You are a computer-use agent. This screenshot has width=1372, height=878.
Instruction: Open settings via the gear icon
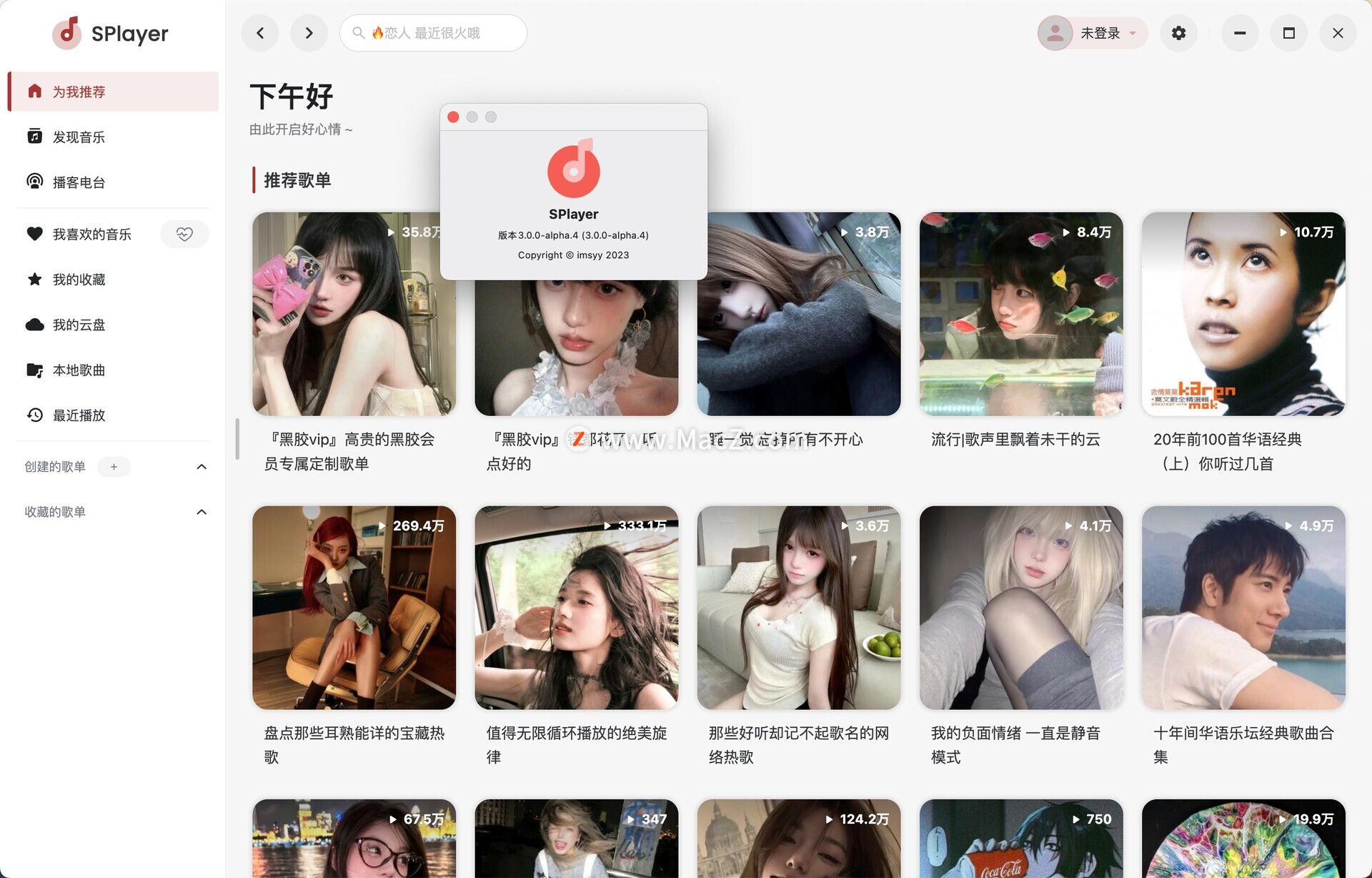click(1178, 33)
